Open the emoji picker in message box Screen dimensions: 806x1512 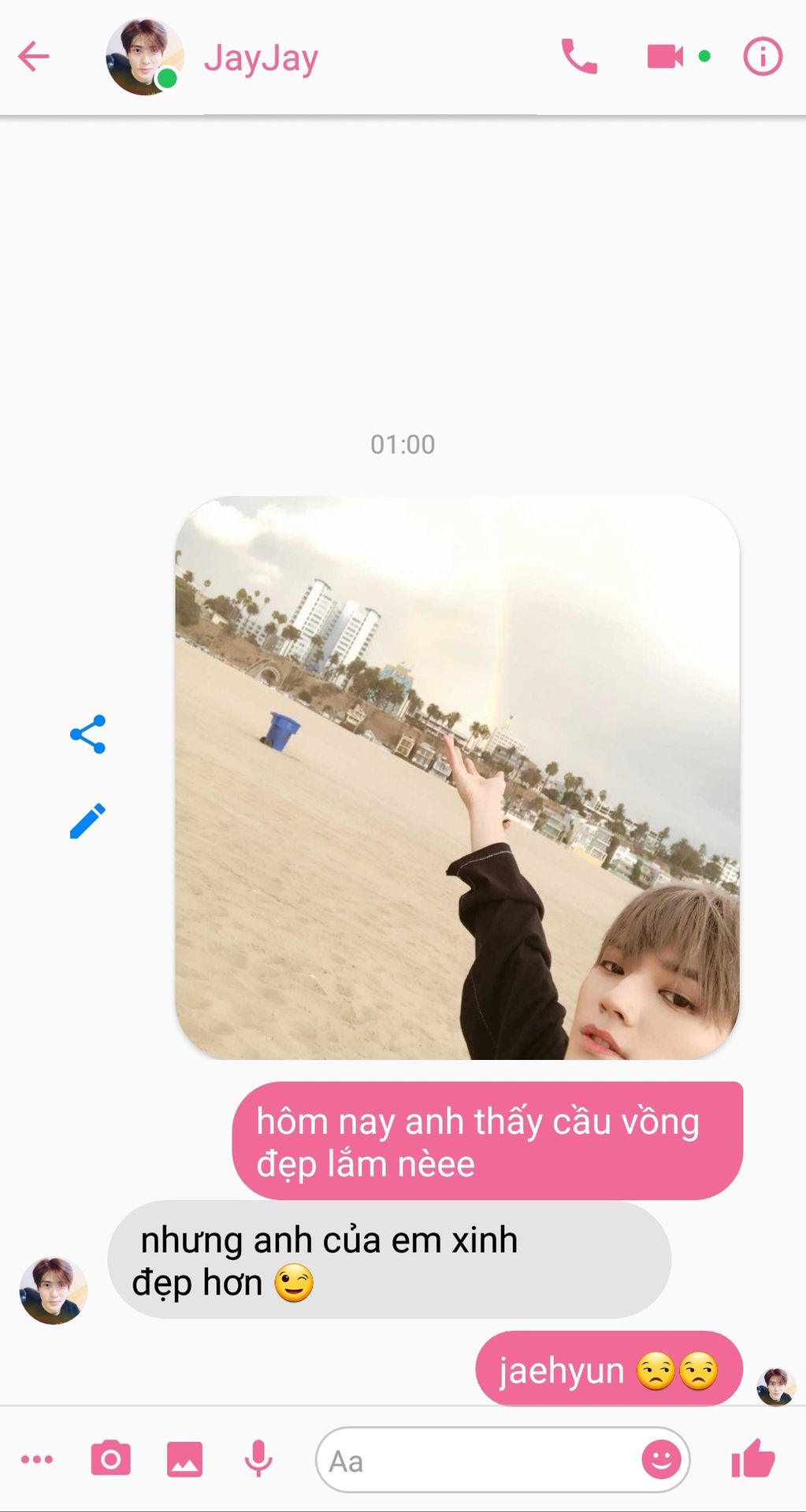[x=661, y=1459]
